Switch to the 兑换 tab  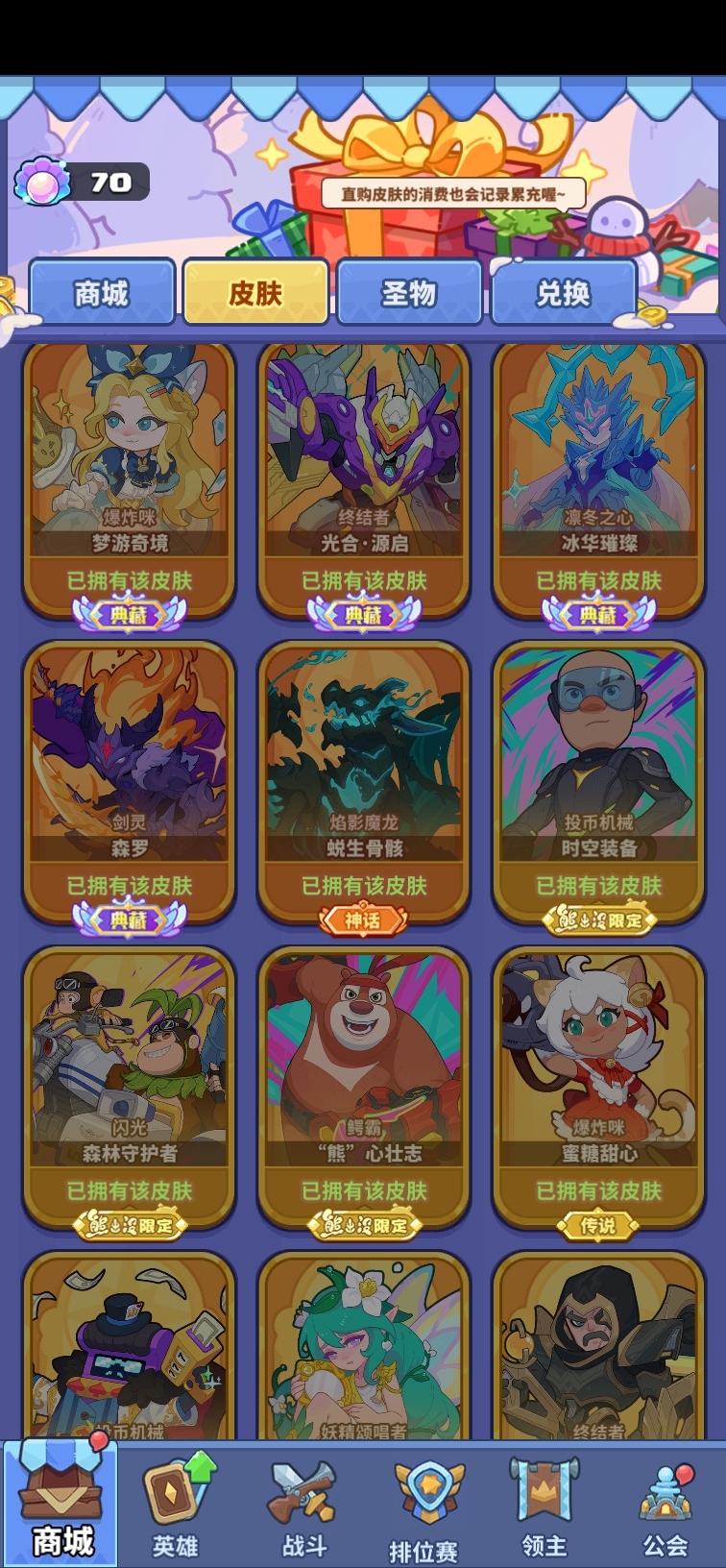coord(563,293)
